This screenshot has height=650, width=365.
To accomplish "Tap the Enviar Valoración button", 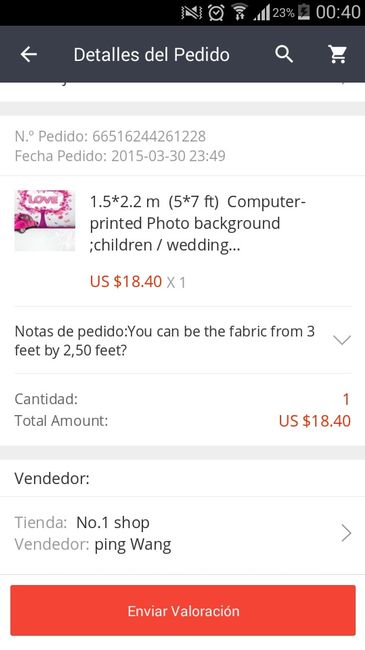I will (183, 611).
